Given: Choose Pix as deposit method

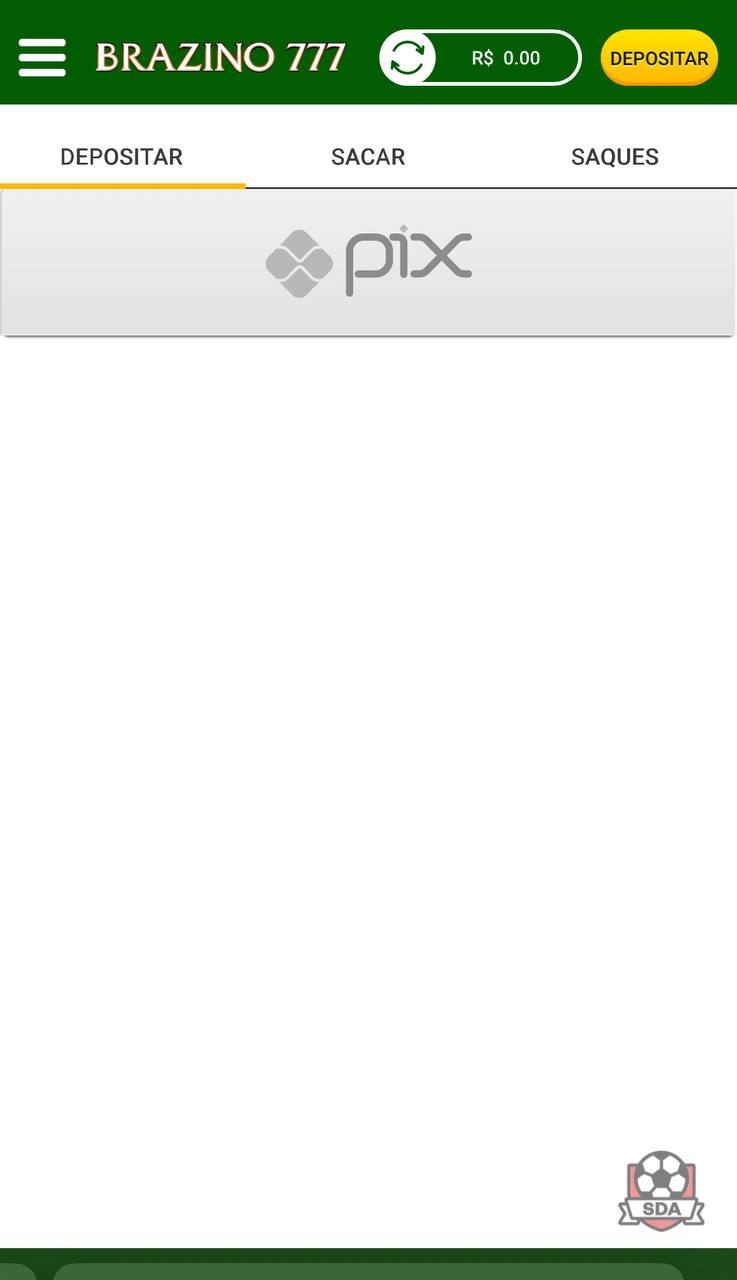Looking at the screenshot, I should pyautogui.click(x=368, y=263).
